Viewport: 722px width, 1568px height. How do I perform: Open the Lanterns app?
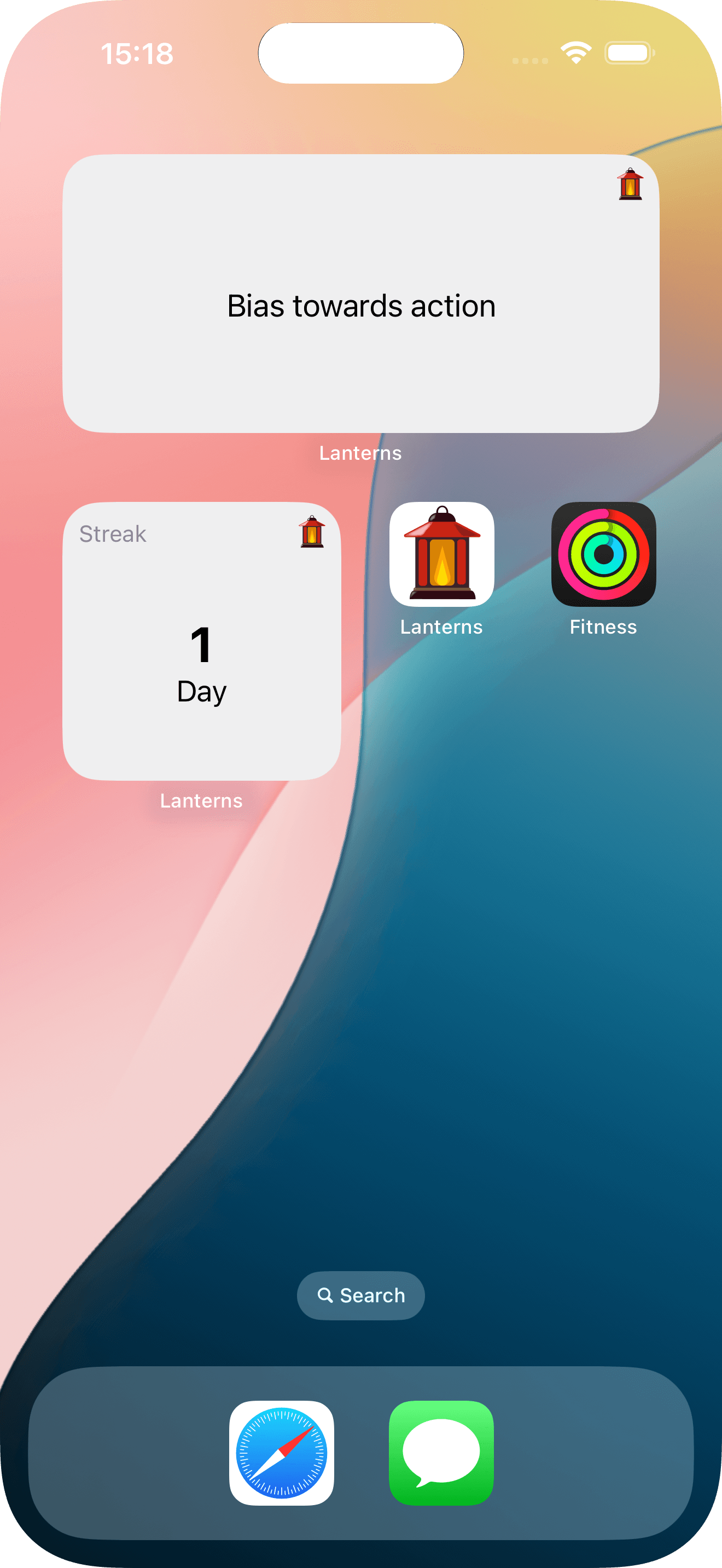pos(442,554)
